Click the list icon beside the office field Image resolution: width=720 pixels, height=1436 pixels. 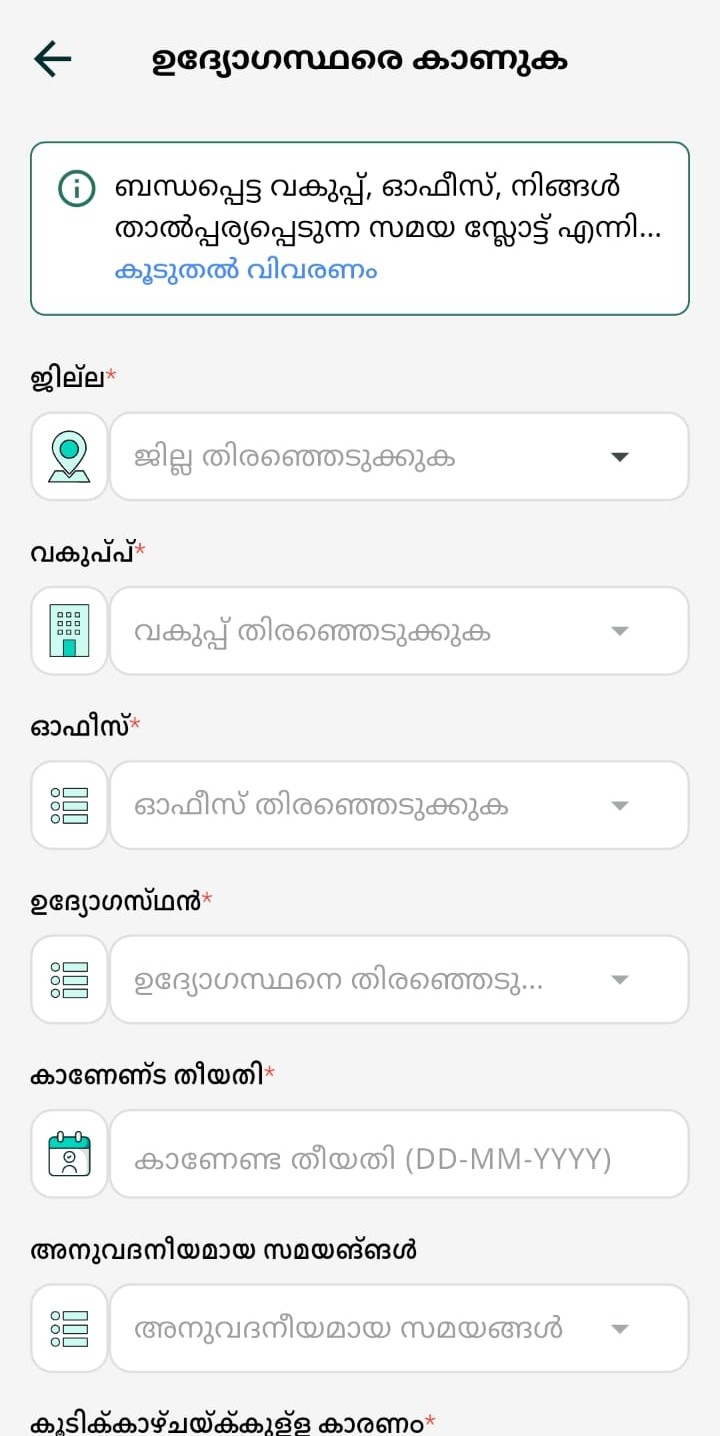tap(68, 805)
